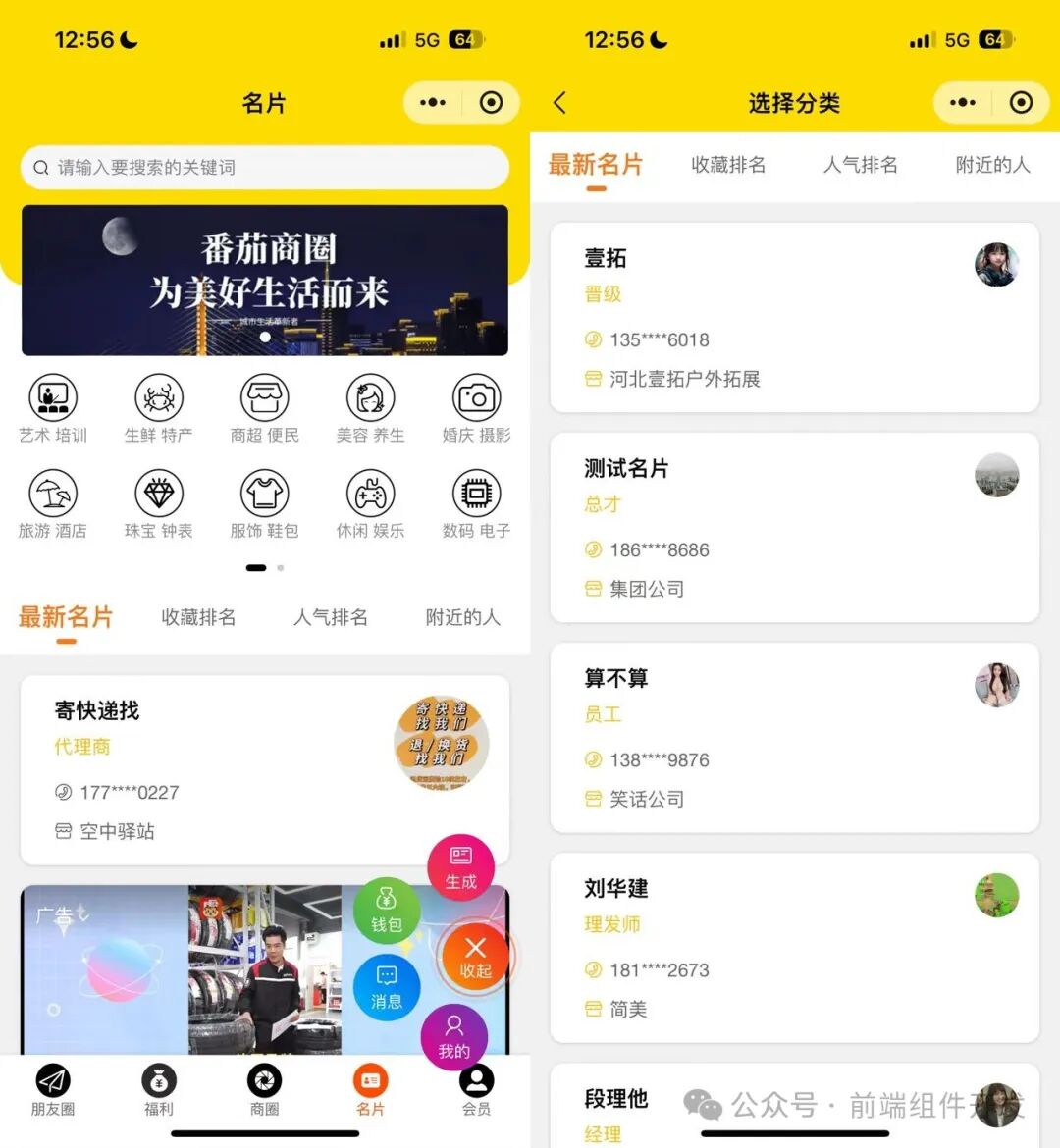Image resolution: width=1060 pixels, height=1148 pixels.
Task: Tap the 我的 floating bubble
Action: 455,1037
